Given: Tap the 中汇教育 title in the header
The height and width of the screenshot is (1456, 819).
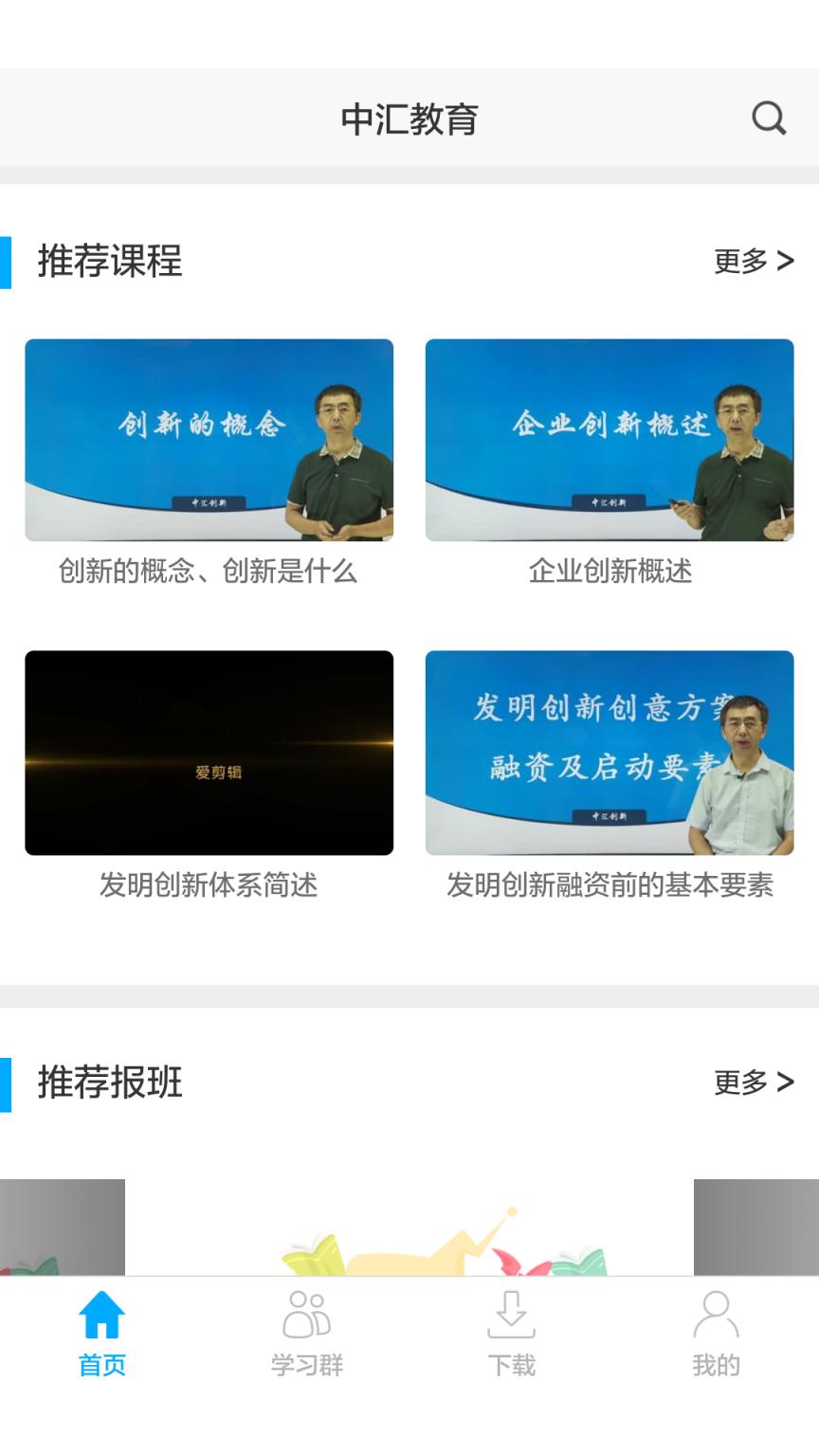Looking at the screenshot, I should tap(408, 118).
